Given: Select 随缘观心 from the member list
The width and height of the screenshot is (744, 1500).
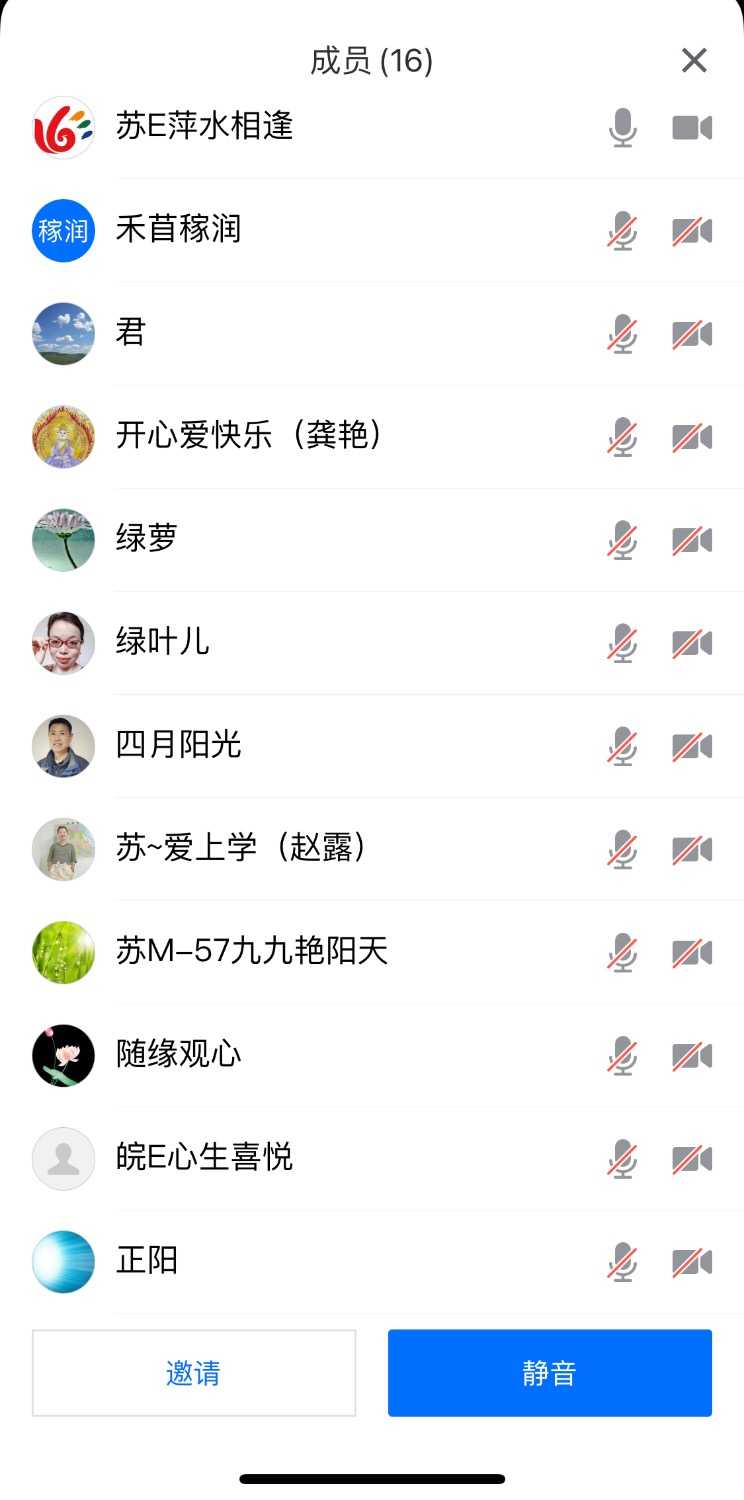Looking at the screenshot, I should [x=179, y=1055].
